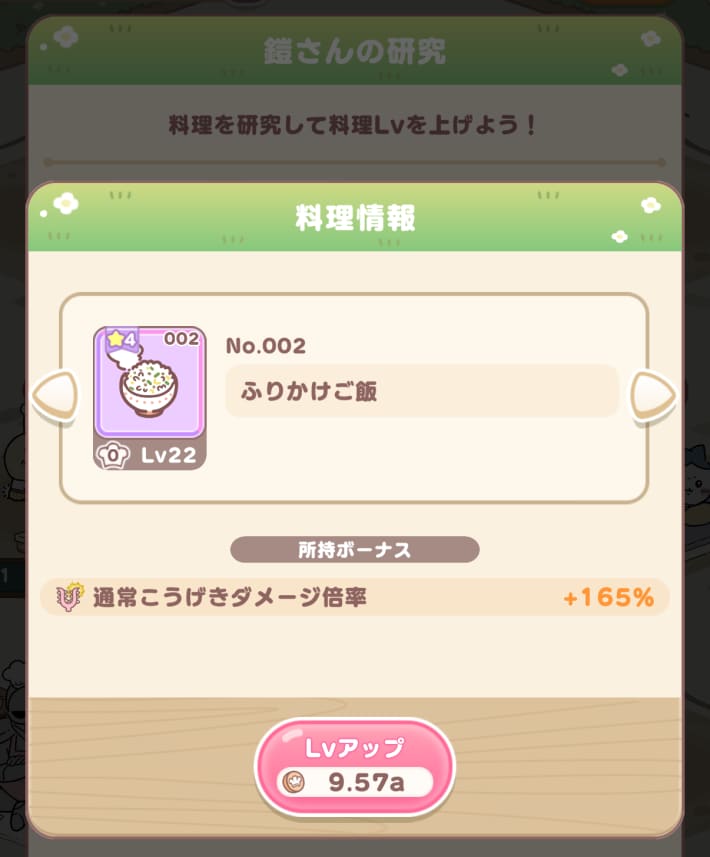Go to the next dish with right arrow
This screenshot has width=710, height=857.
coord(653,397)
